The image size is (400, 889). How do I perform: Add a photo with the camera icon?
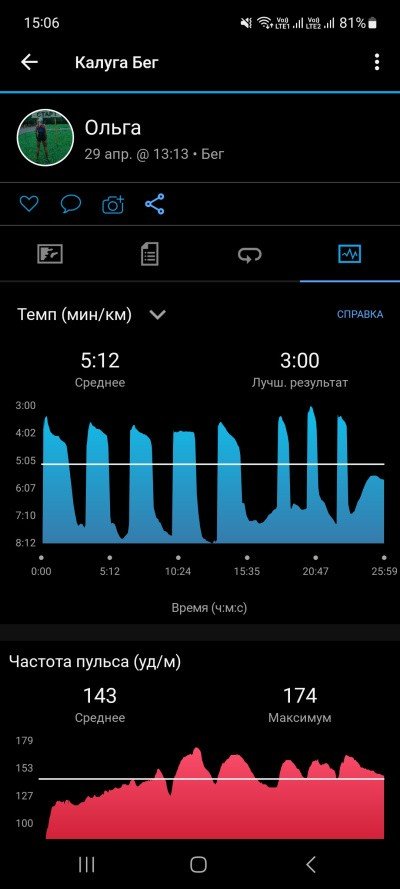tap(113, 204)
